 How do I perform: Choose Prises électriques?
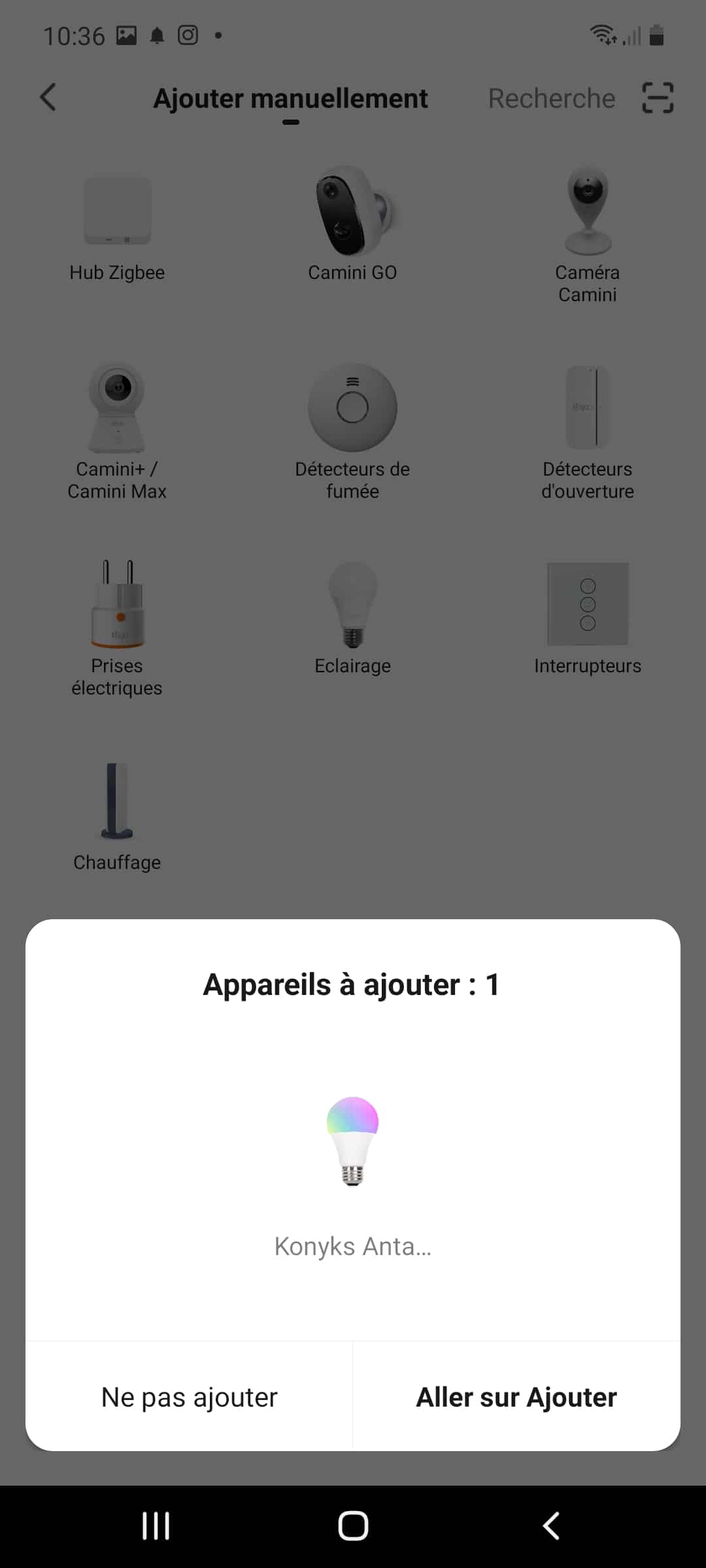117,629
